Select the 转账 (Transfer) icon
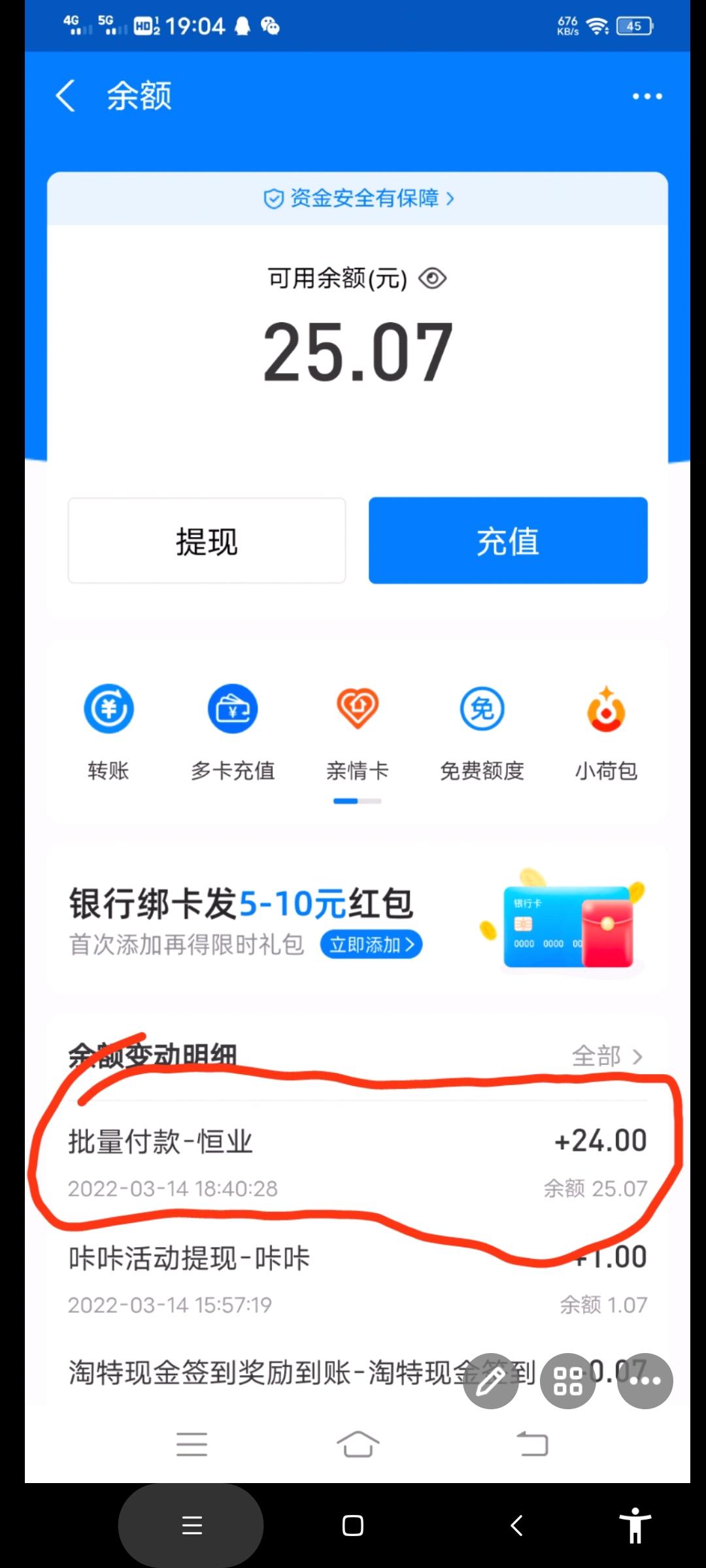Screen dimensions: 706x1568 pyautogui.click(x=109, y=708)
